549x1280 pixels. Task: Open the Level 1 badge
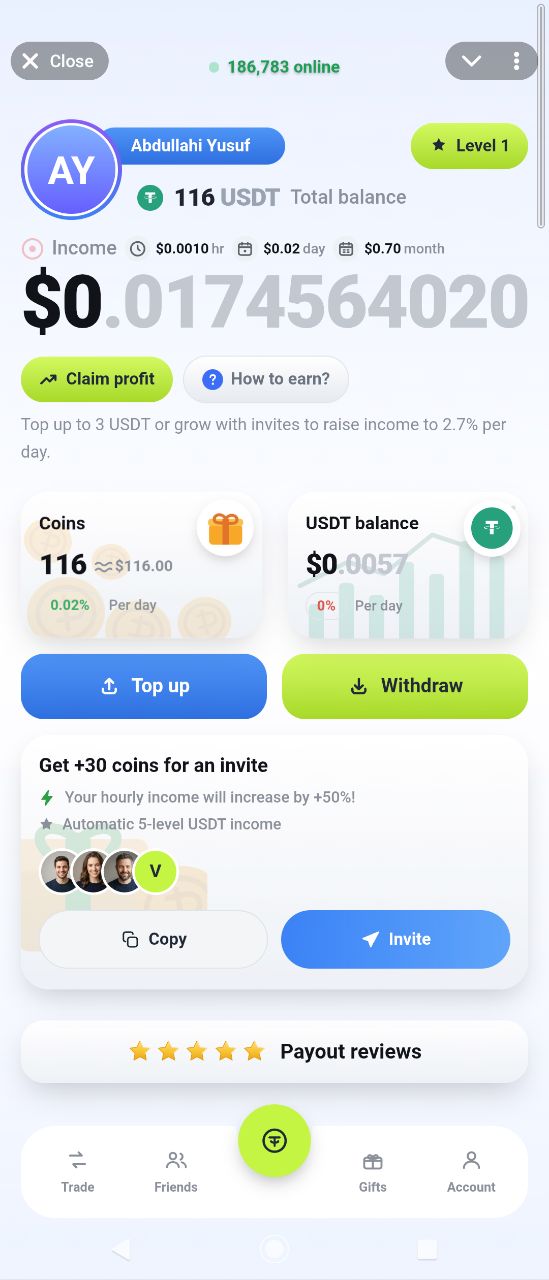coord(469,146)
